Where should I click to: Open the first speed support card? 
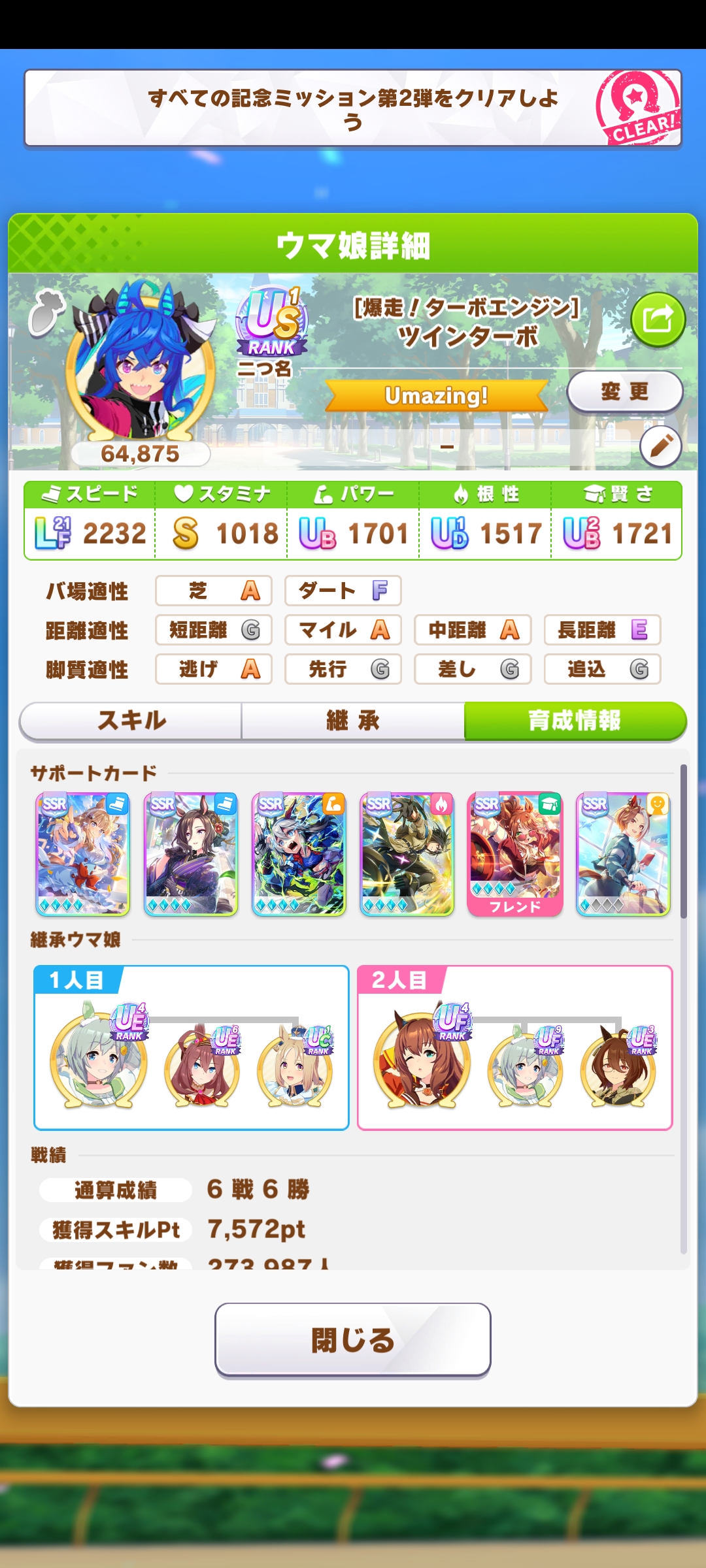click(82, 854)
